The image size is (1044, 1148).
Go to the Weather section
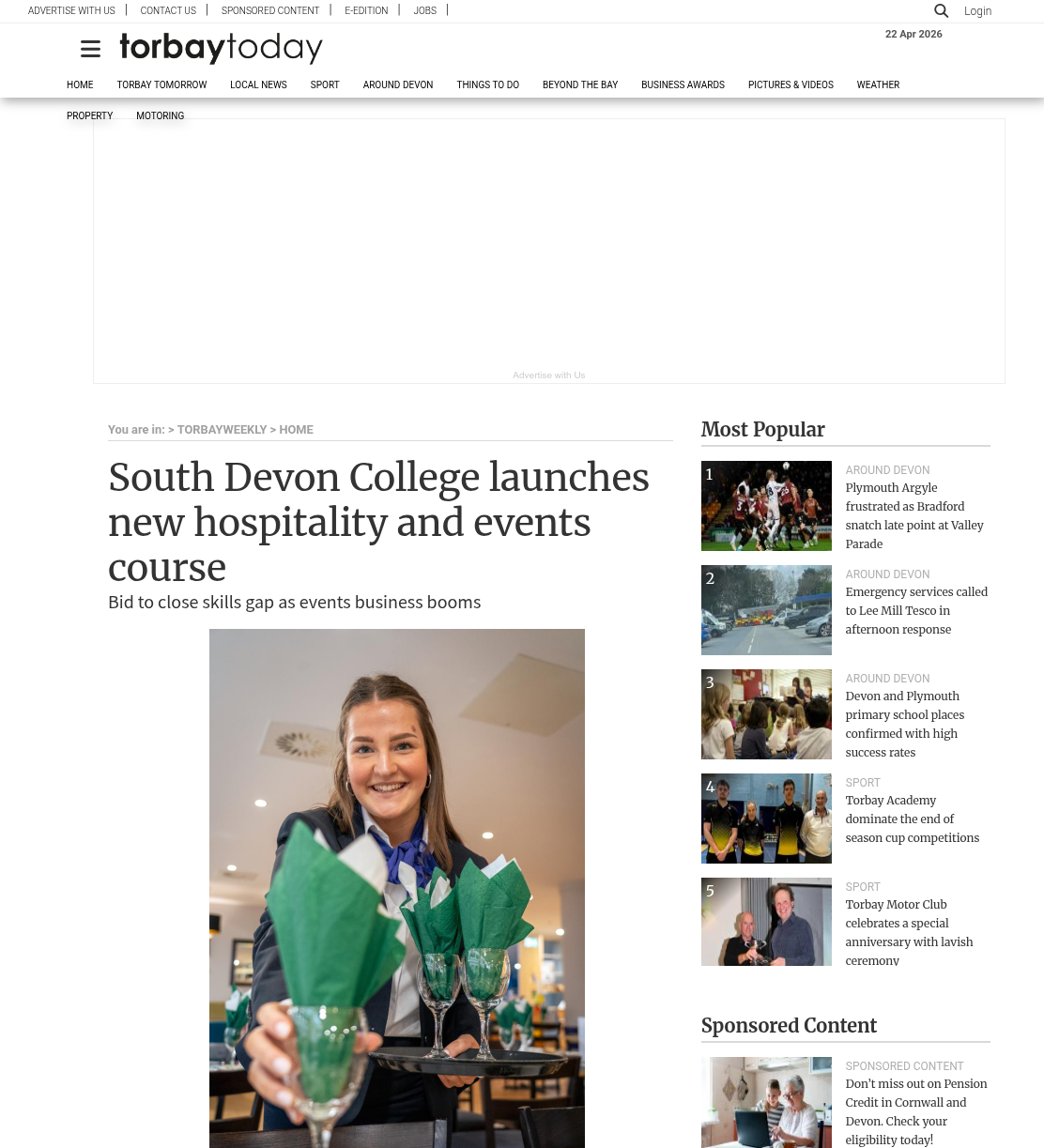coord(878,84)
